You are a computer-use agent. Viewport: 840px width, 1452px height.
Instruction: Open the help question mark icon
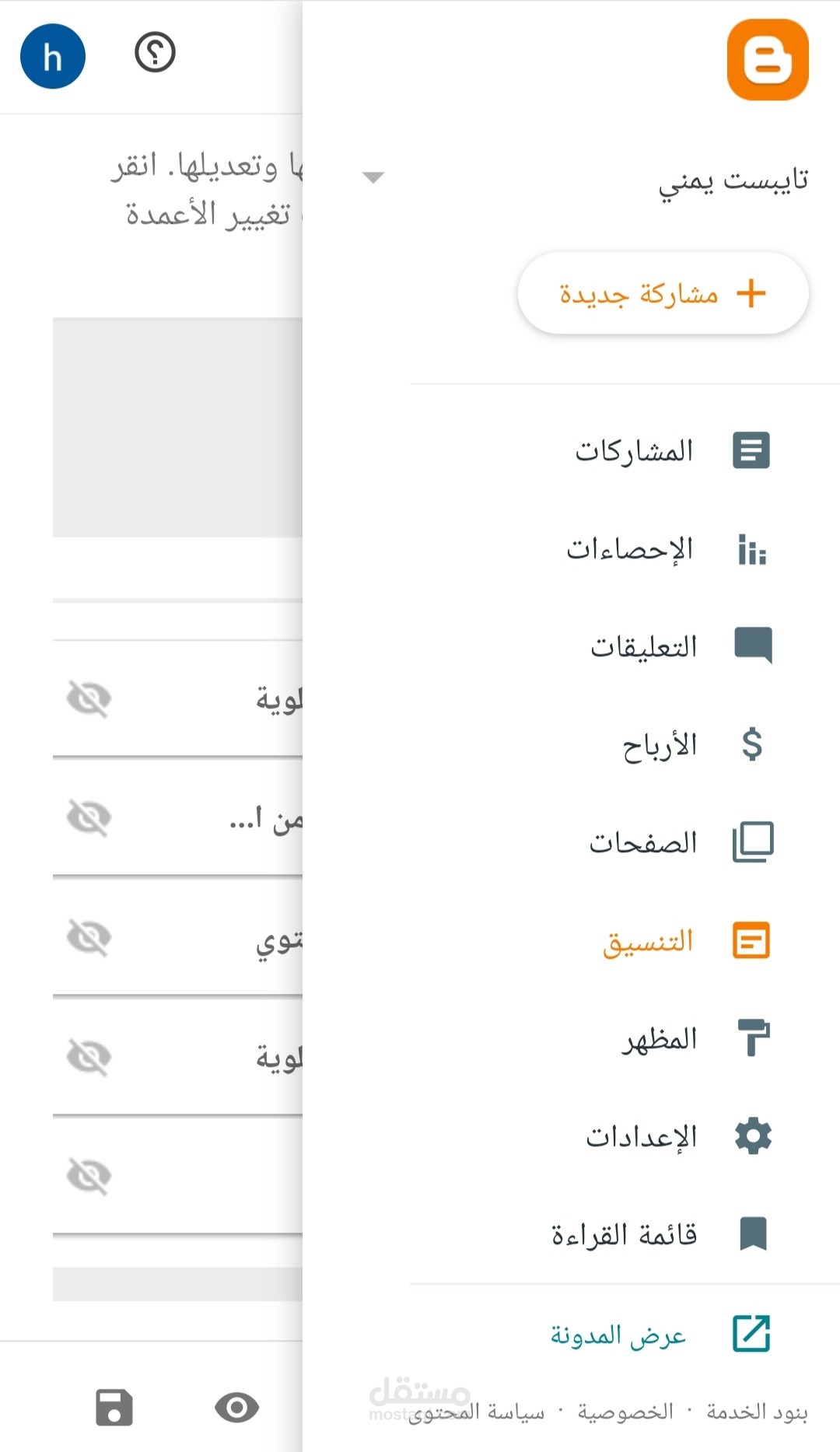tap(155, 53)
